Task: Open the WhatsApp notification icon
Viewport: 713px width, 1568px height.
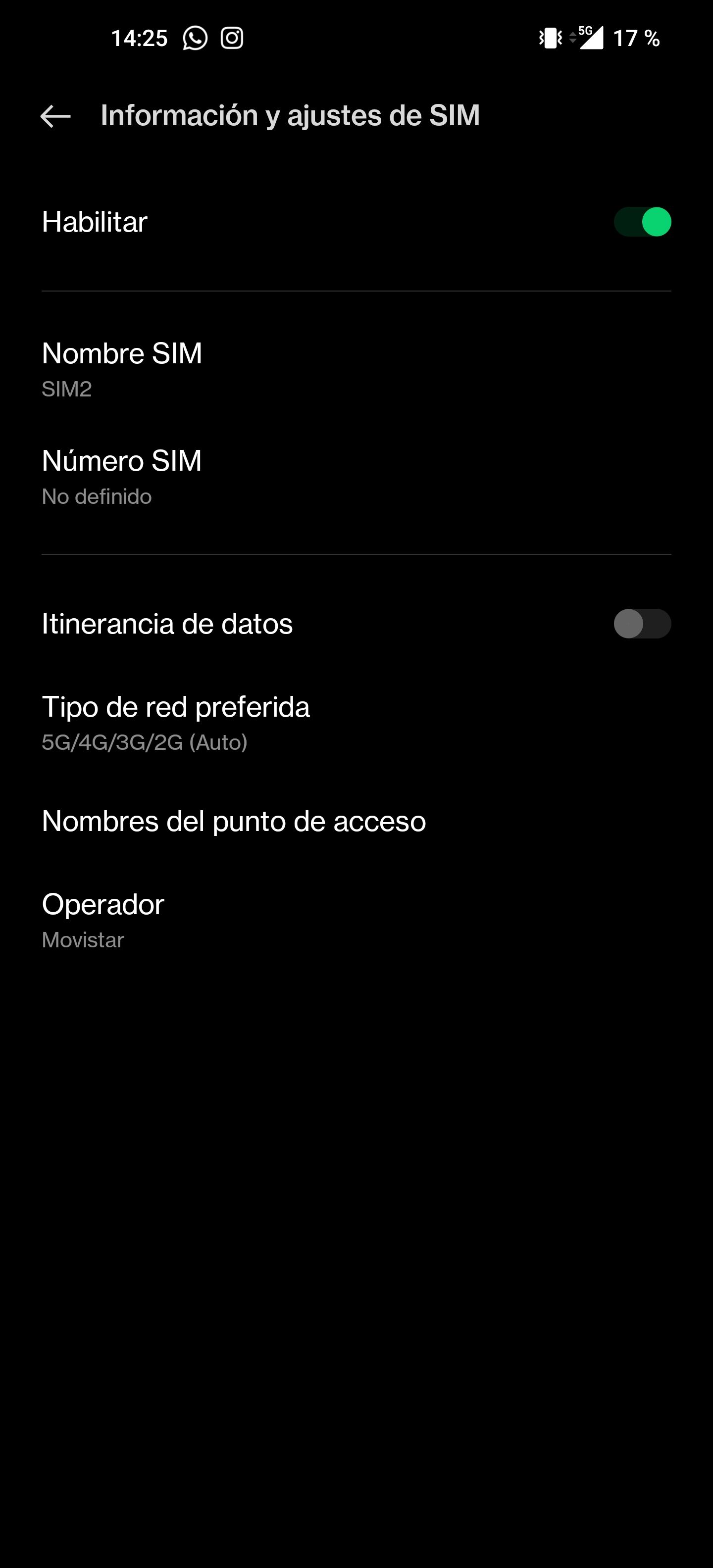Action: pos(195,39)
